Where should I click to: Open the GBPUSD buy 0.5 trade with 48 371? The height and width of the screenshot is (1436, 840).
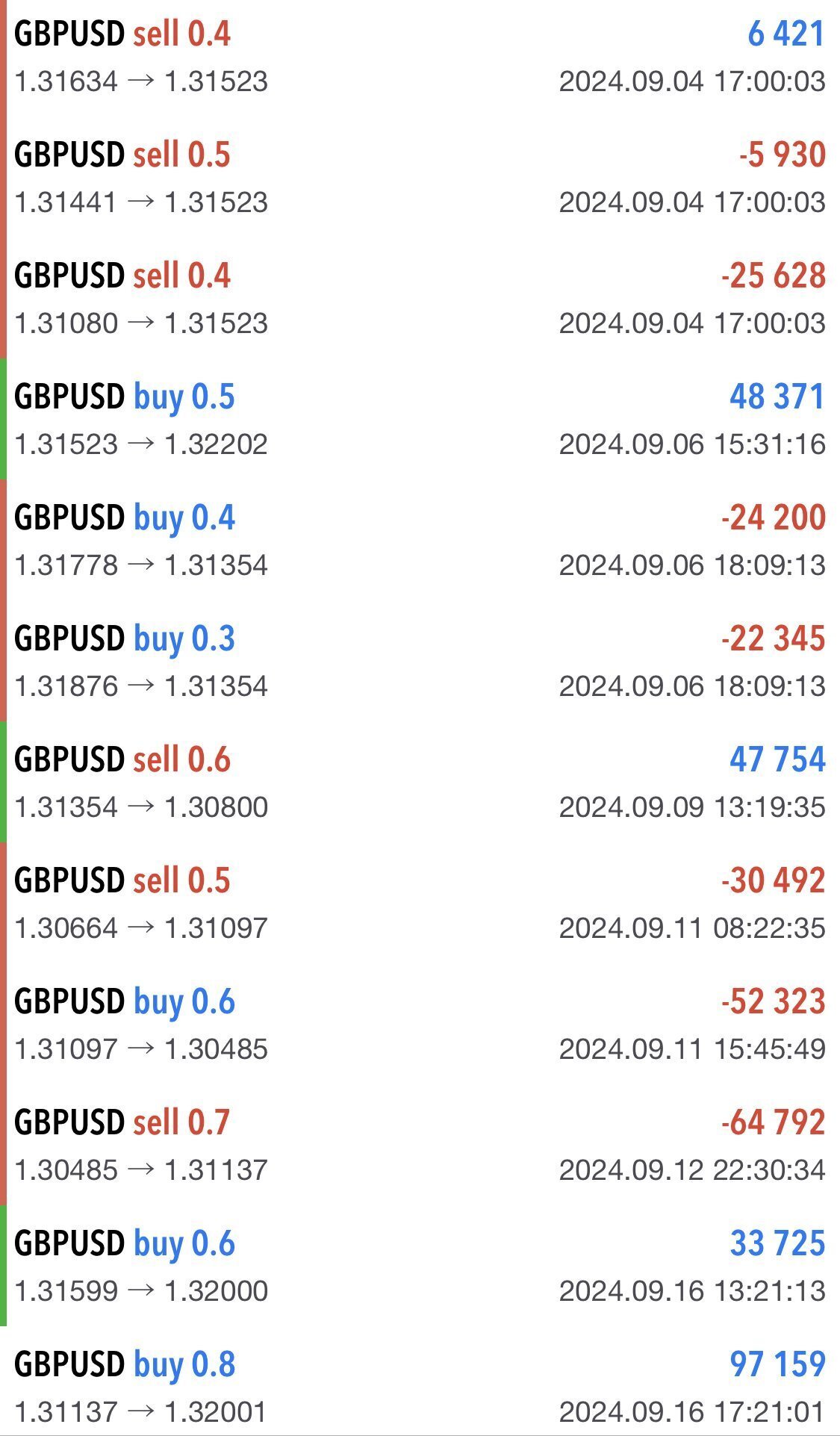[420, 419]
